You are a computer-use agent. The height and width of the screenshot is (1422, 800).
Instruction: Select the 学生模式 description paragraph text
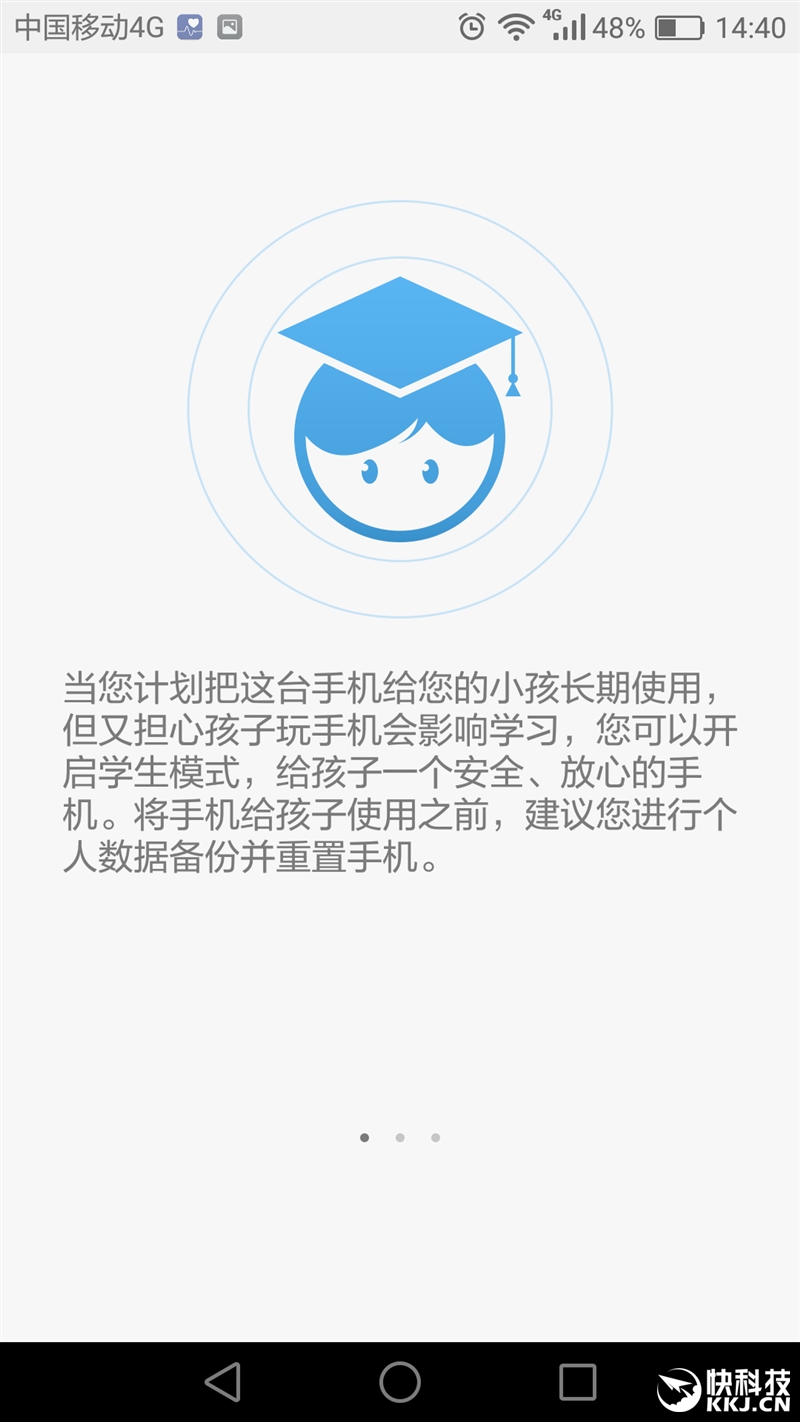pos(398,770)
